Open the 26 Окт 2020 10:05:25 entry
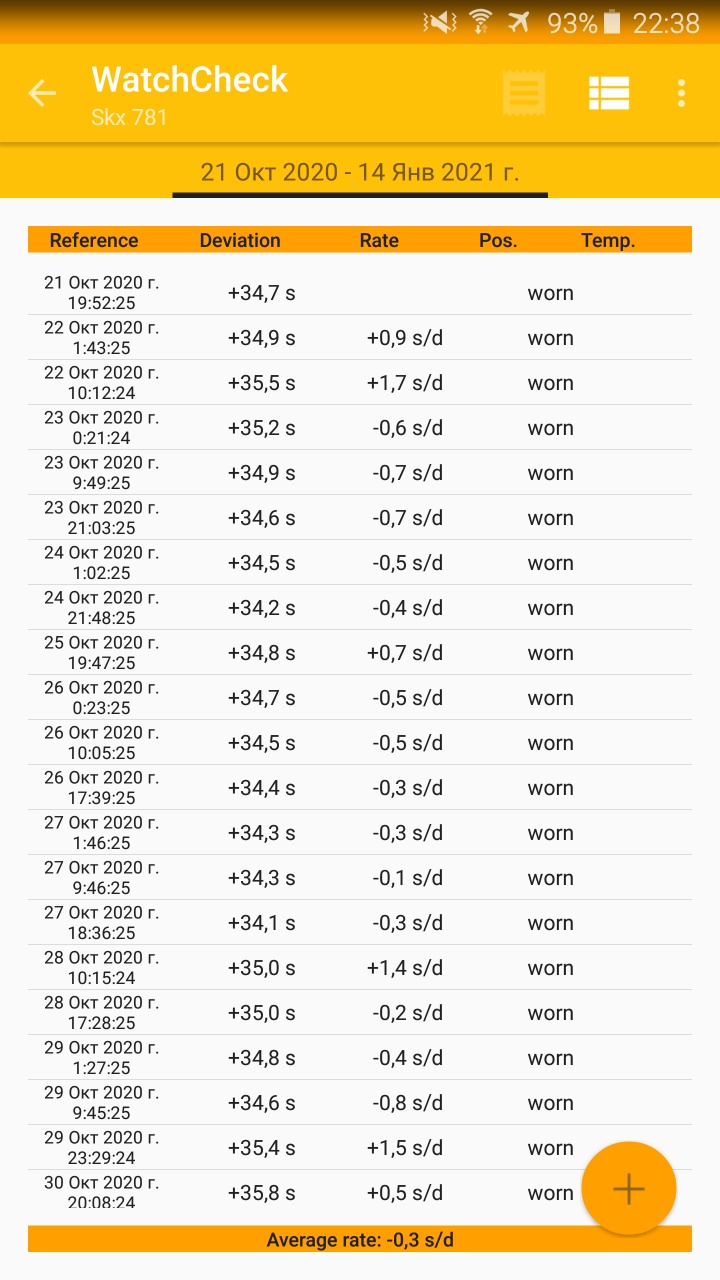 [x=360, y=743]
